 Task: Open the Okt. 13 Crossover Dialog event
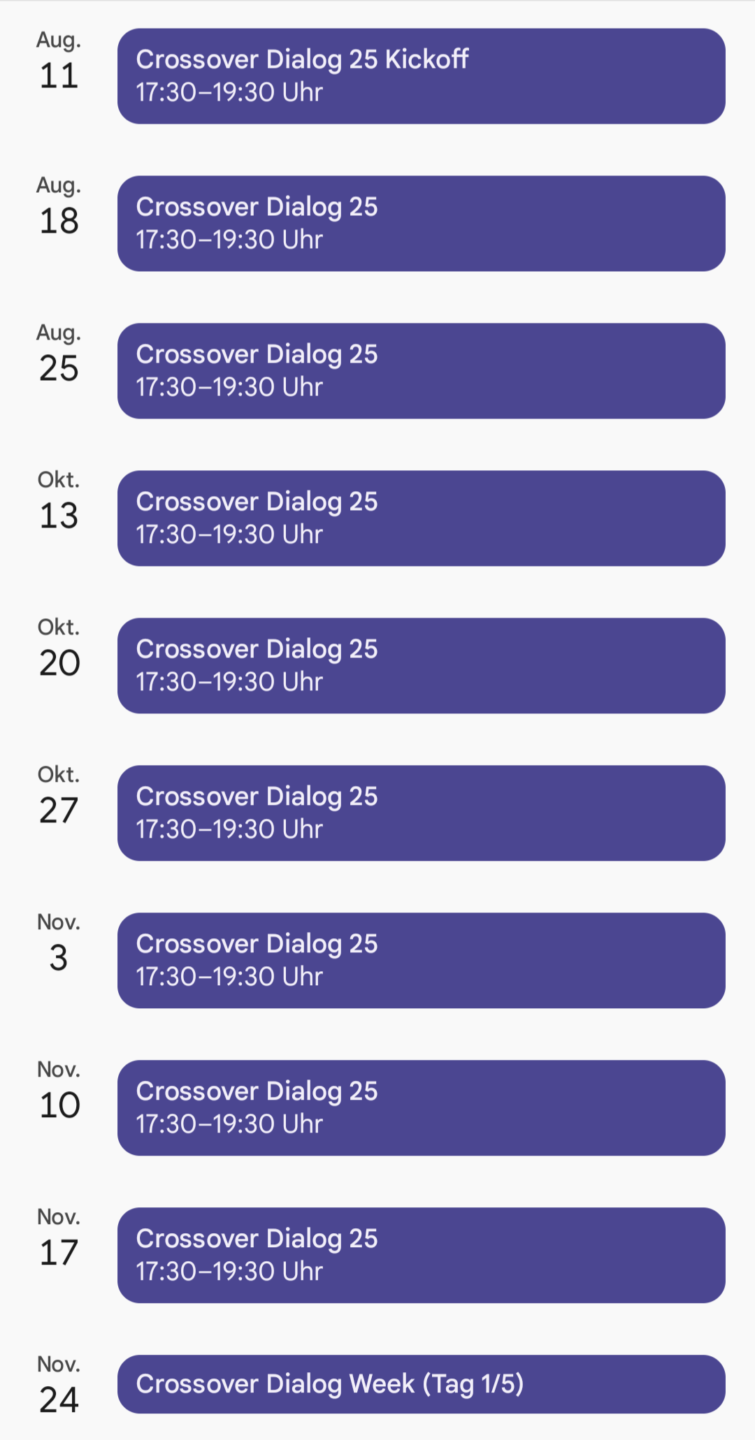[421, 518]
